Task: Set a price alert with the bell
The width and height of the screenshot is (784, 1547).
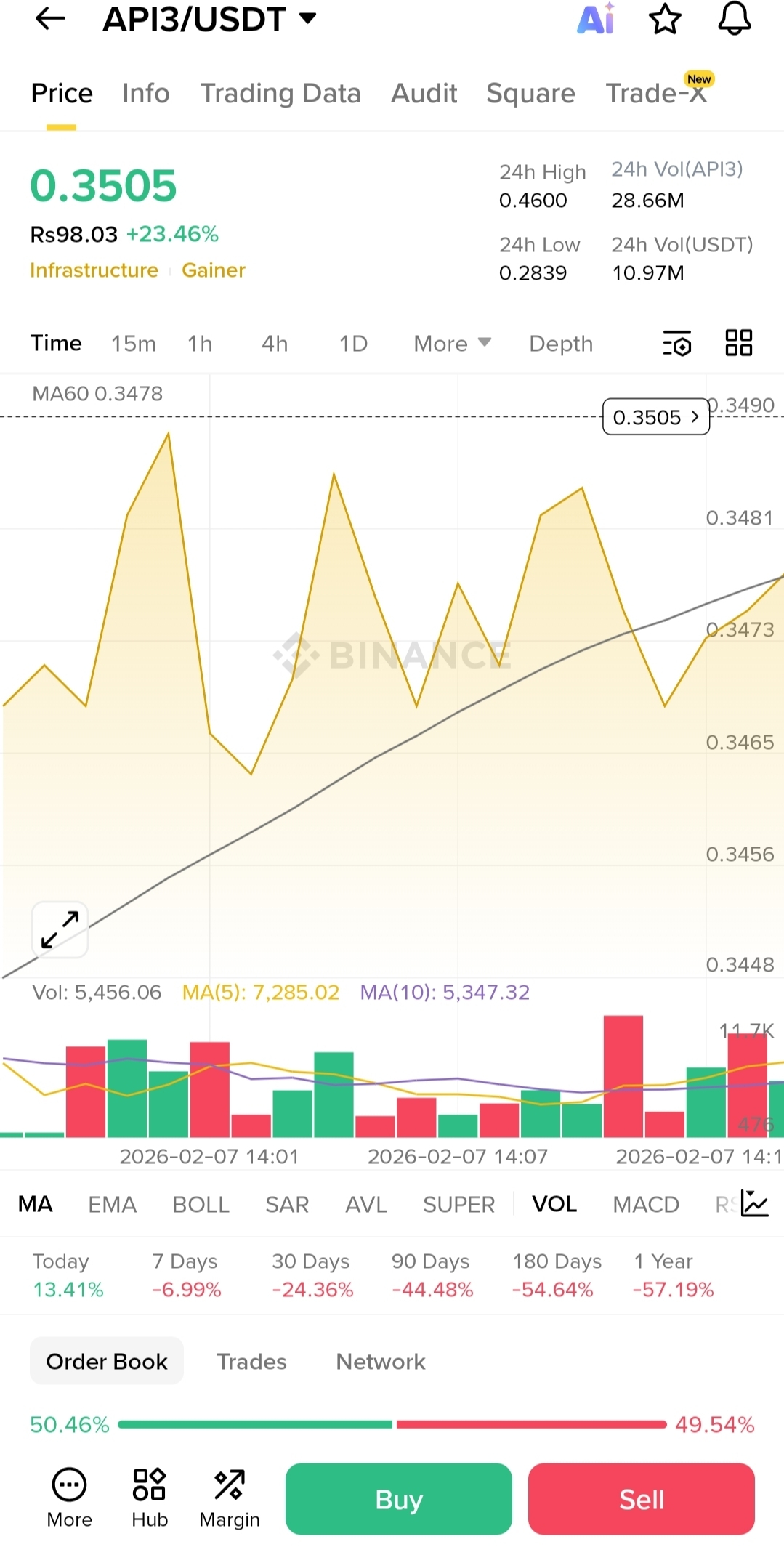Action: click(735, 19)
